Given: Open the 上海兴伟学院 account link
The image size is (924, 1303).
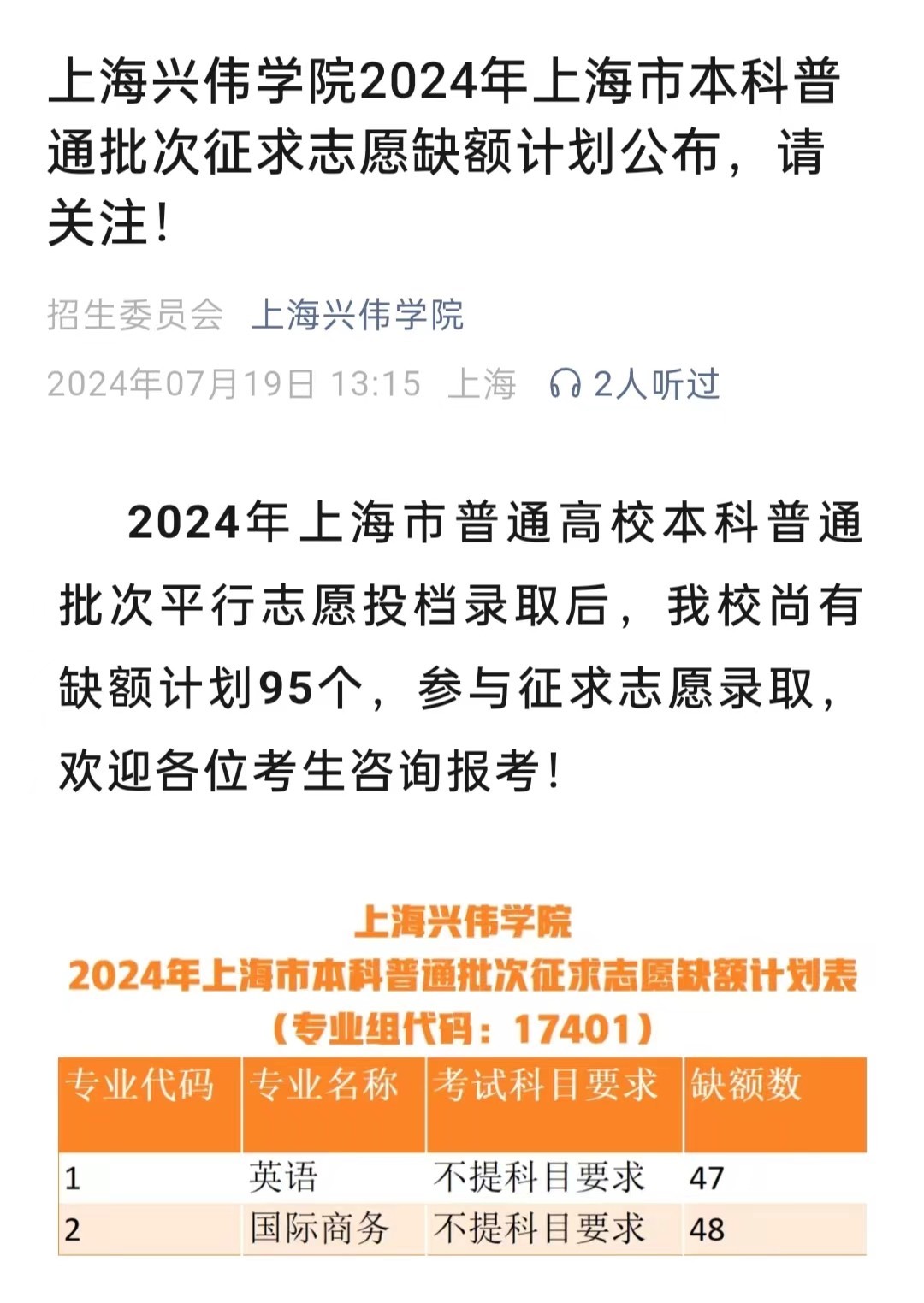Looking at the screenshot, I should (357, 315).
